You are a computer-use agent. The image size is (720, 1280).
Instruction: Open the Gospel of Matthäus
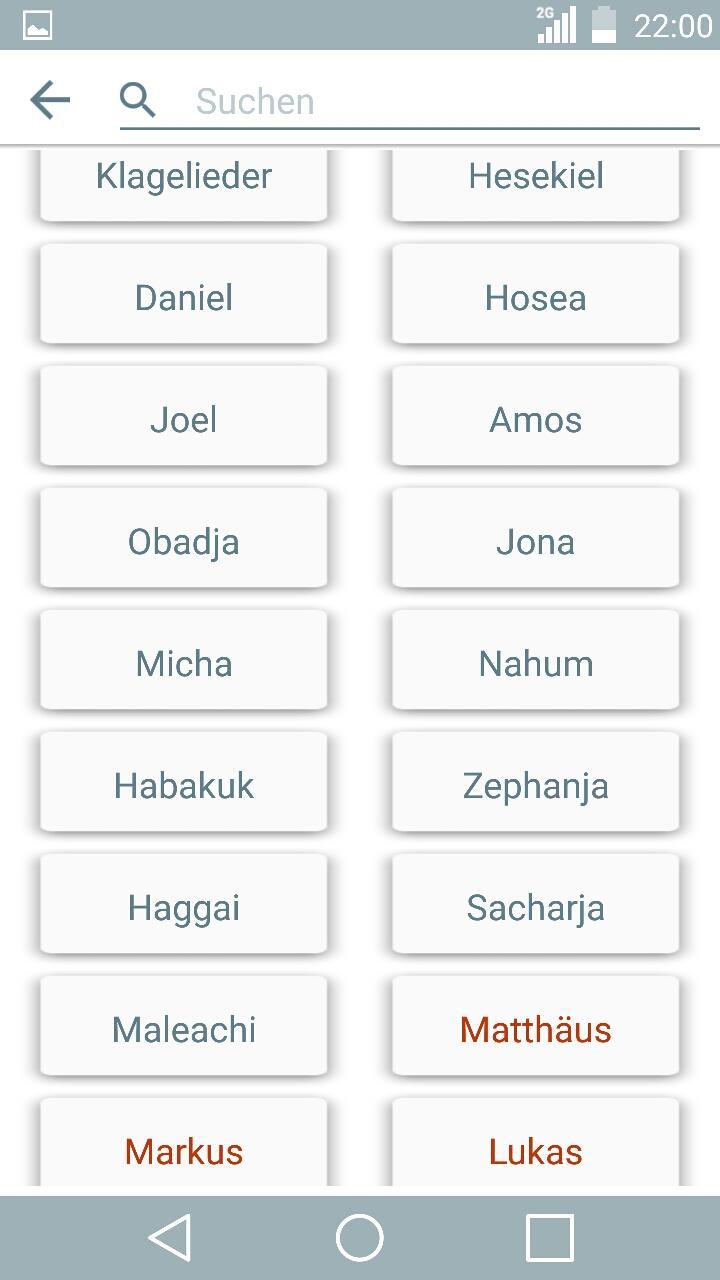(x=536, y=1029)
